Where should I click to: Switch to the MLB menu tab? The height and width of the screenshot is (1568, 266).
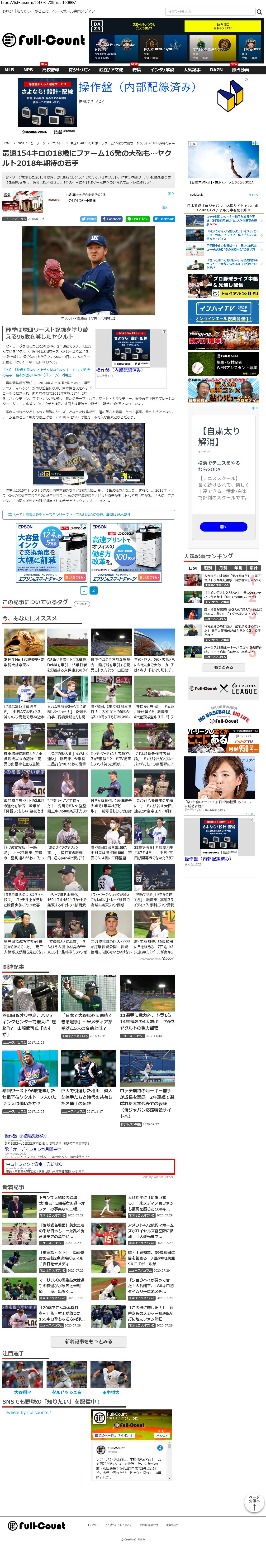tap(9, 70)
